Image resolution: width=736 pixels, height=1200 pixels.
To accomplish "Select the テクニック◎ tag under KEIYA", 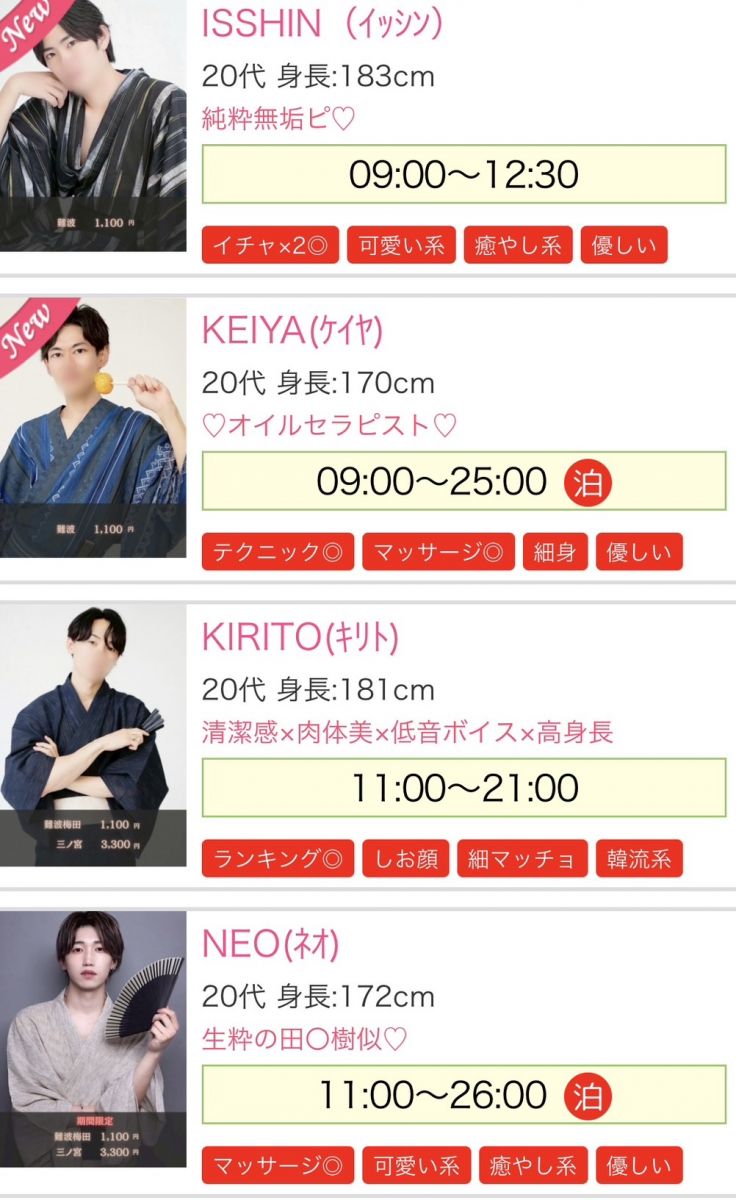I will click(x=278, y=552).
